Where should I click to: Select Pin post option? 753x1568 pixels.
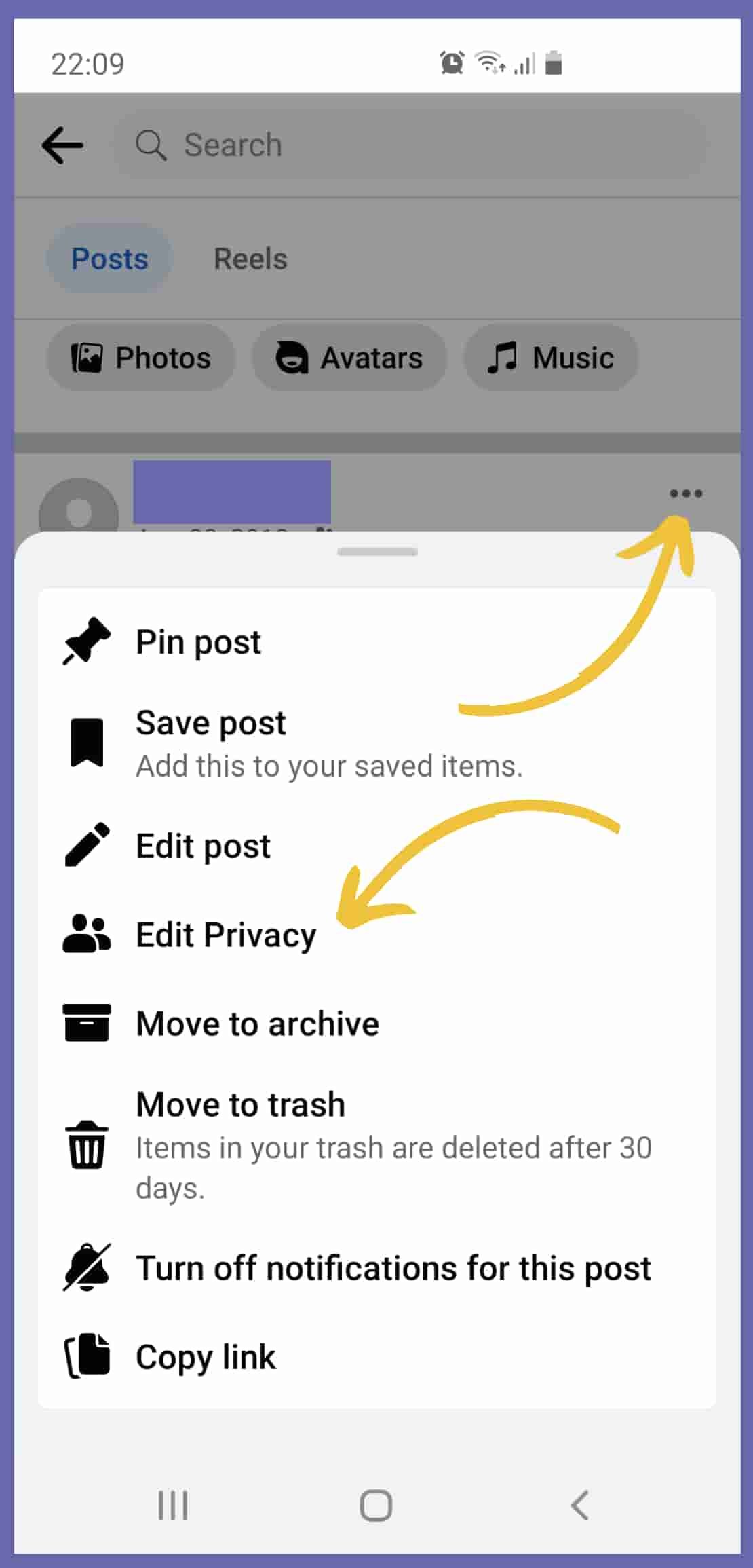pyautogui.click(x=198, y=641)
